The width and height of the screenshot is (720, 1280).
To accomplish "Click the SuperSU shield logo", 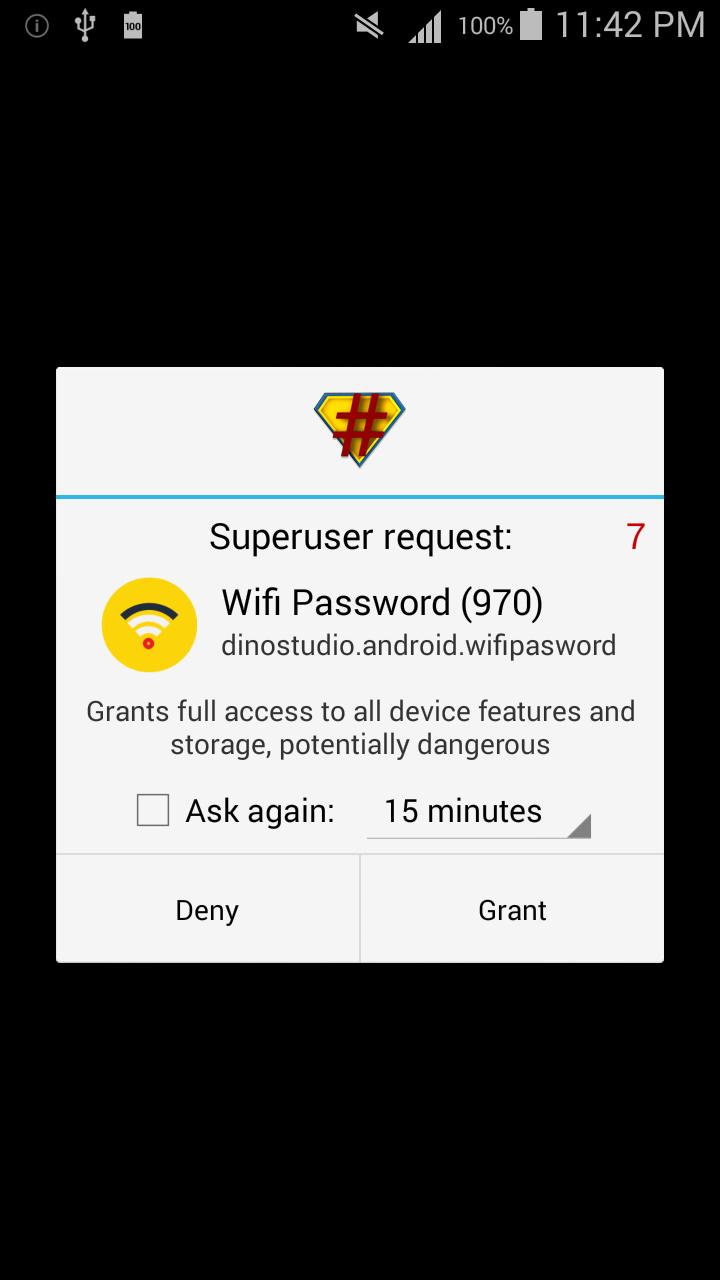I will tap(360, 425).
